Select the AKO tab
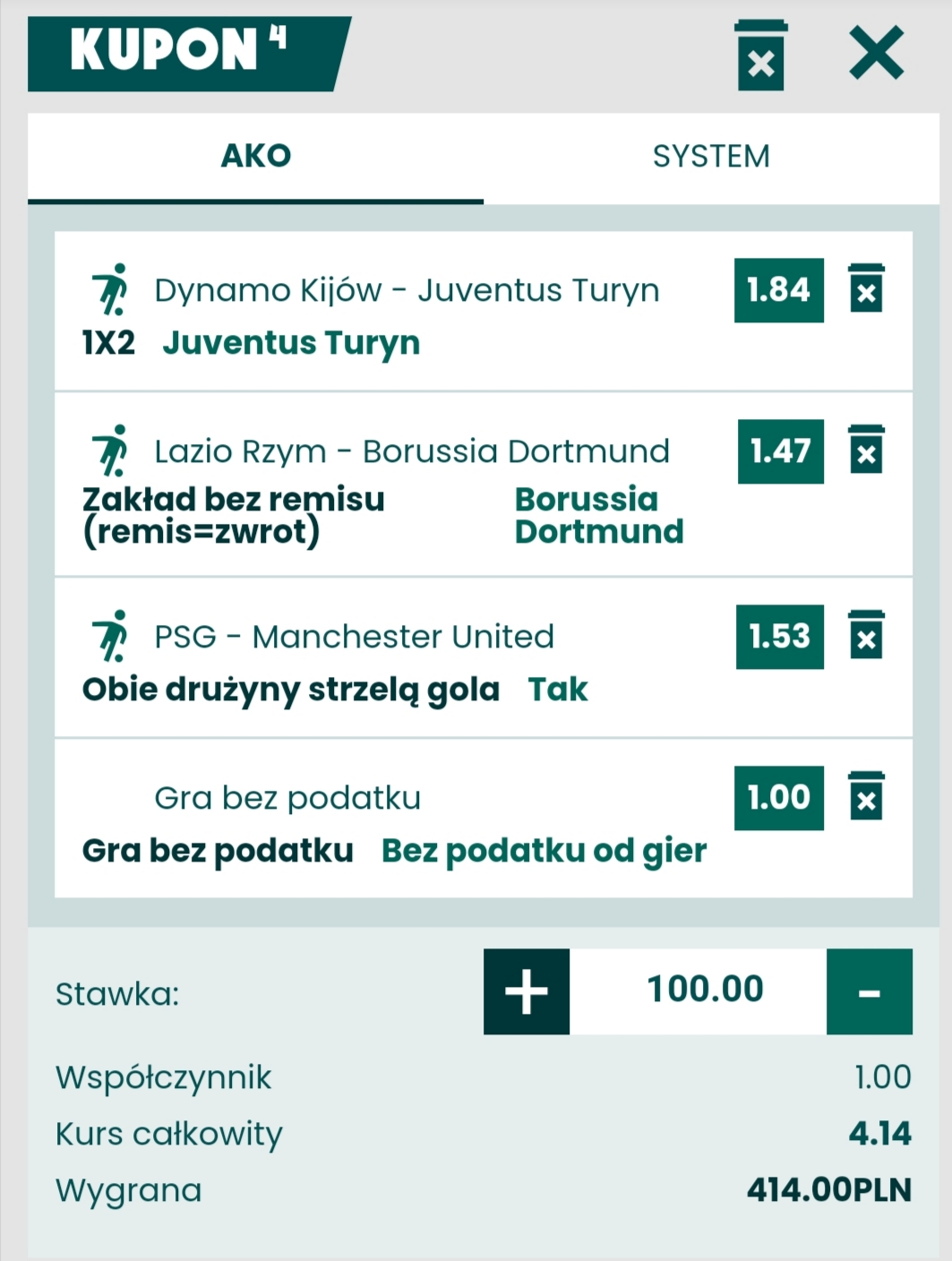This screenshot has height=1261, width=952. point(256,157)
